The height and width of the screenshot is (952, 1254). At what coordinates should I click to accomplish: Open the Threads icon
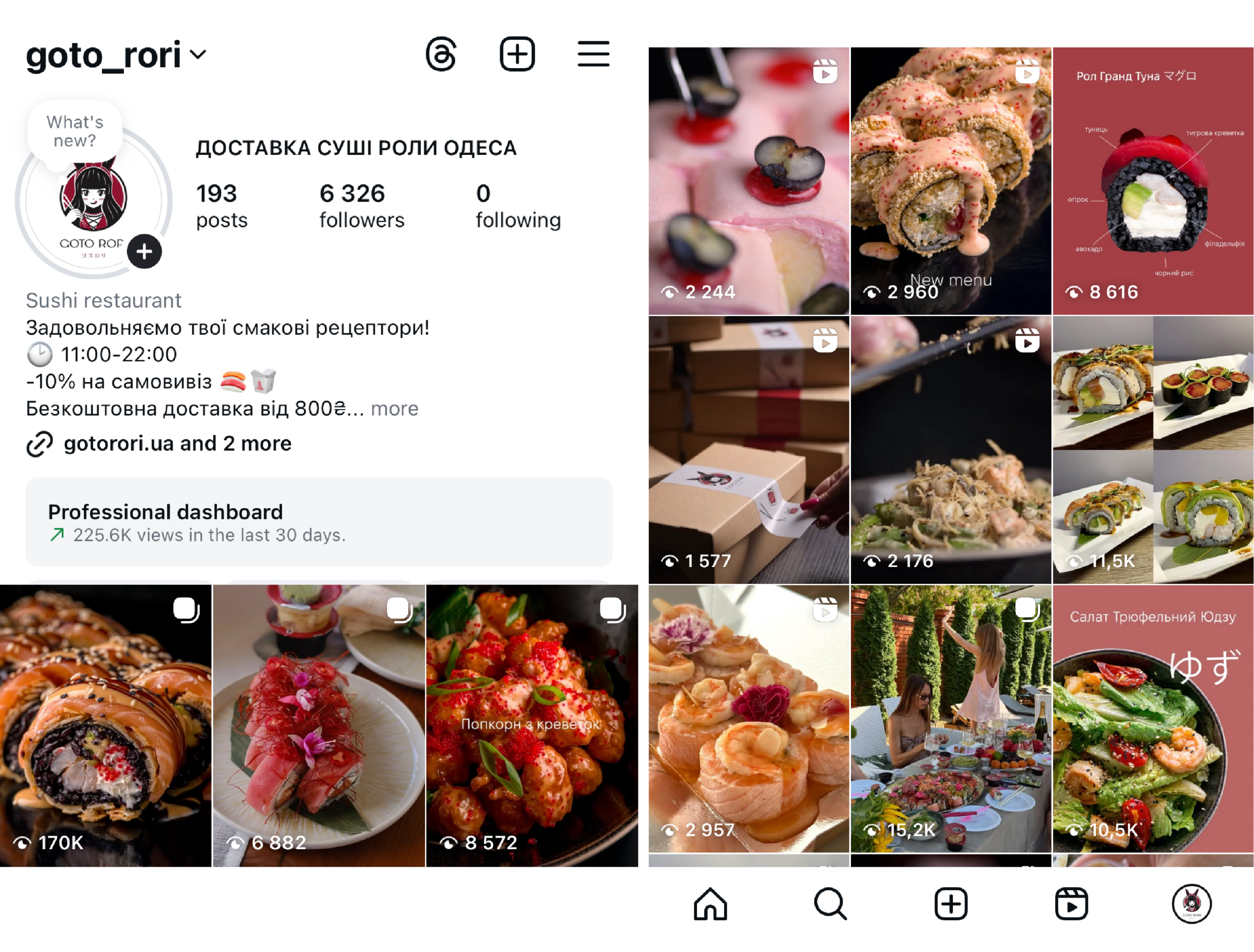tap(441, 54)
